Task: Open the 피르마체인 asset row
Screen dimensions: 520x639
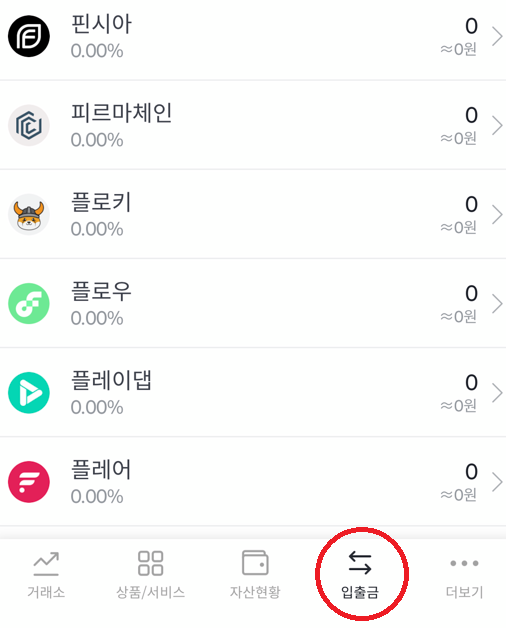Action: point(253,125)
